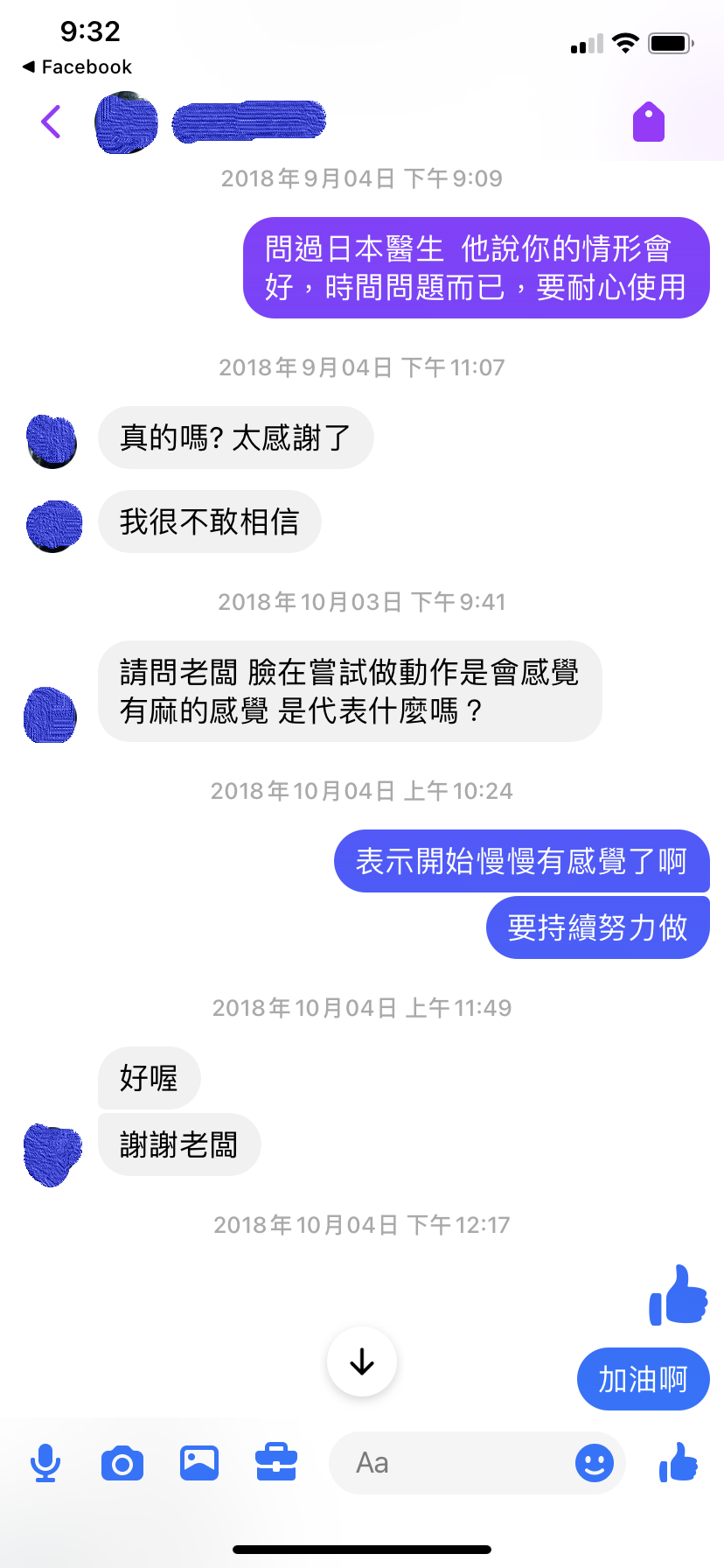Open the camera to take a photo
The height and width of the screenshot is (1568, 724).
122,1463
